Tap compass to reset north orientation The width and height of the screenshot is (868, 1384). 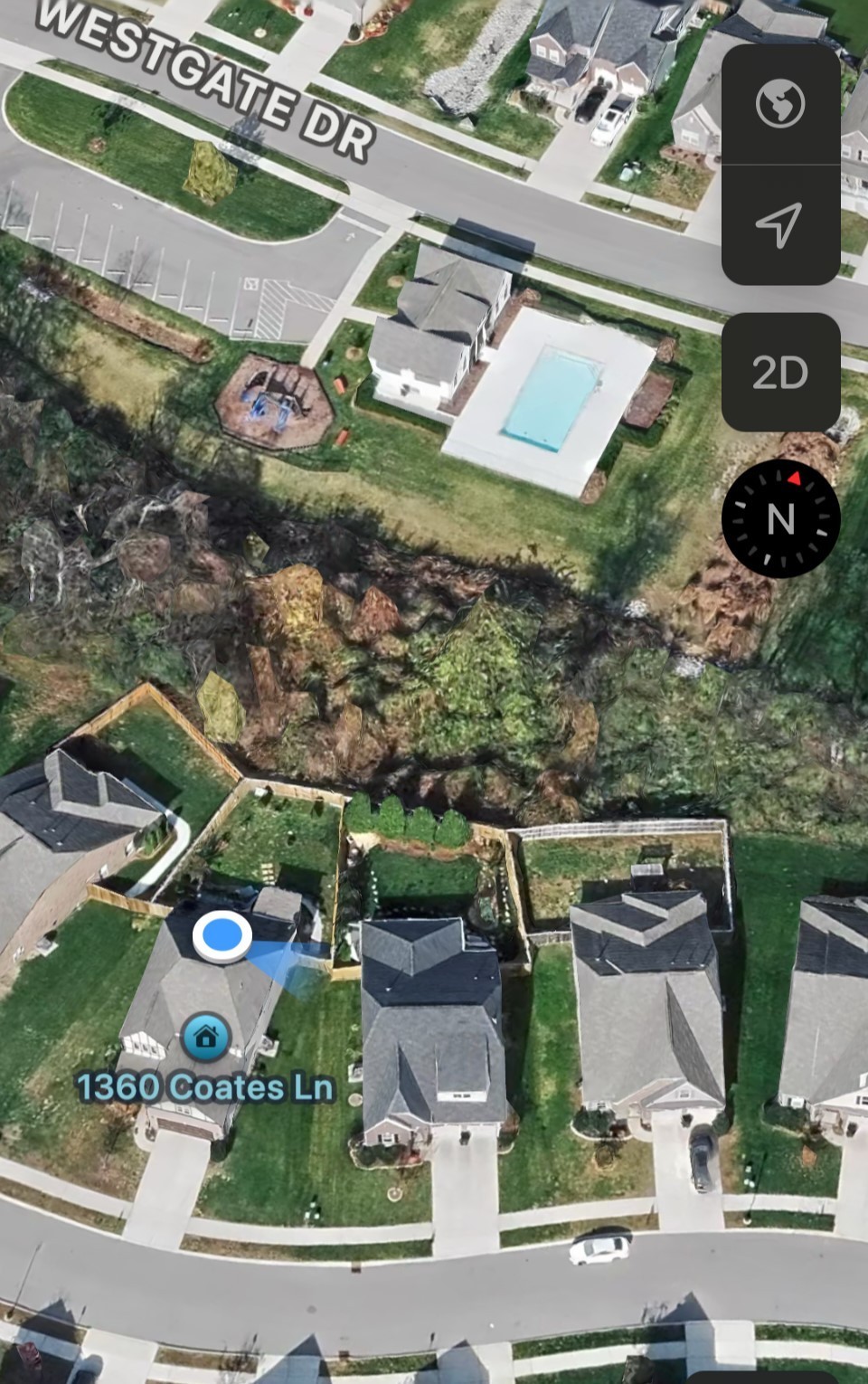780,518
